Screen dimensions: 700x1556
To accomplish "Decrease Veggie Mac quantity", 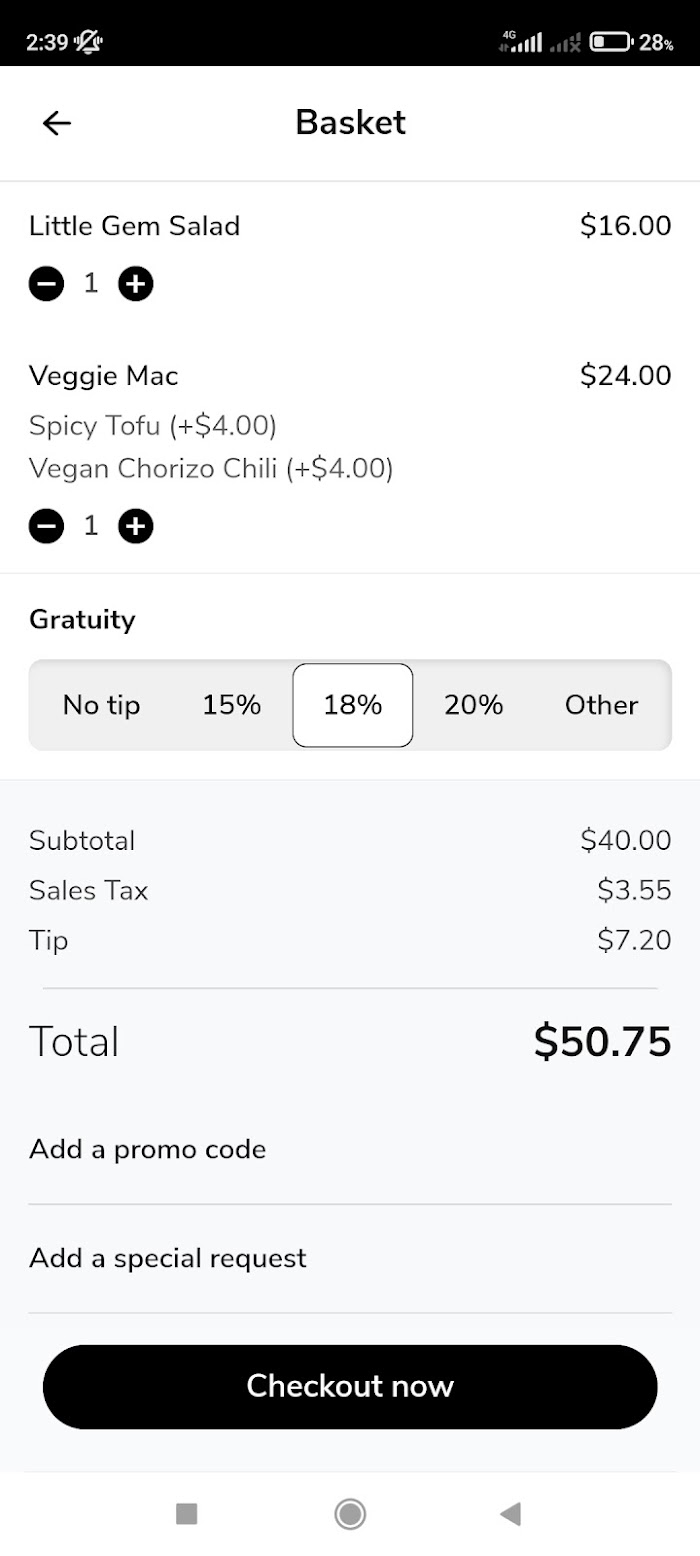I will point(46,525).
